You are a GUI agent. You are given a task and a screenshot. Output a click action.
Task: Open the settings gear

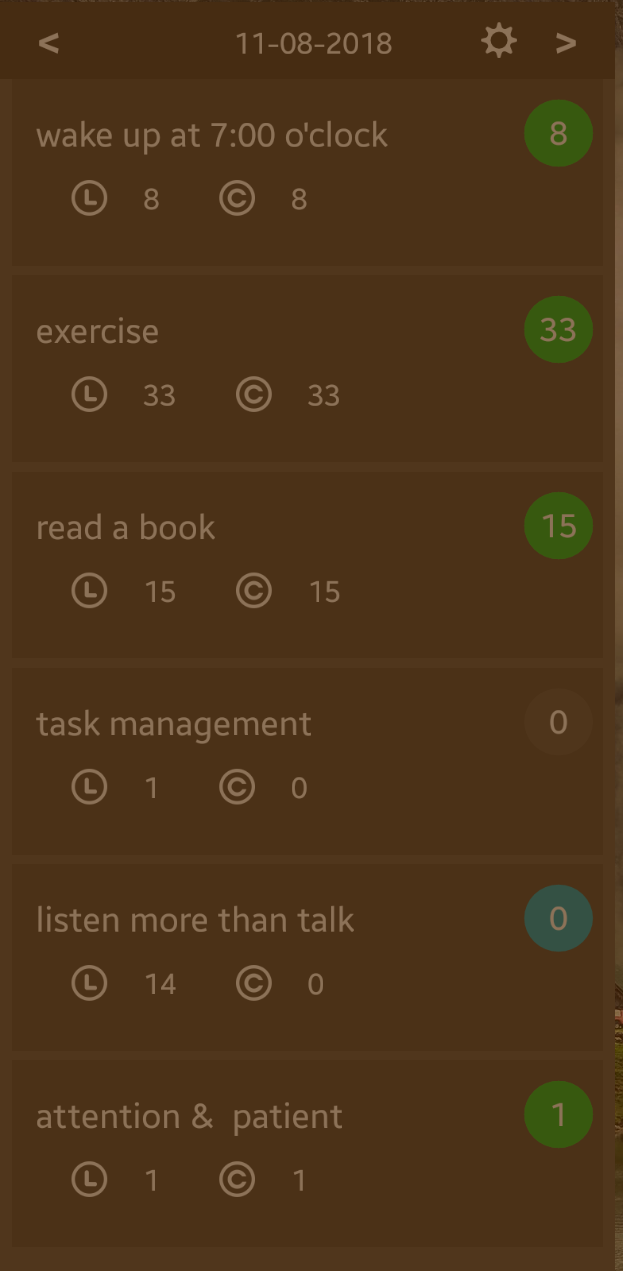[499, 42]
